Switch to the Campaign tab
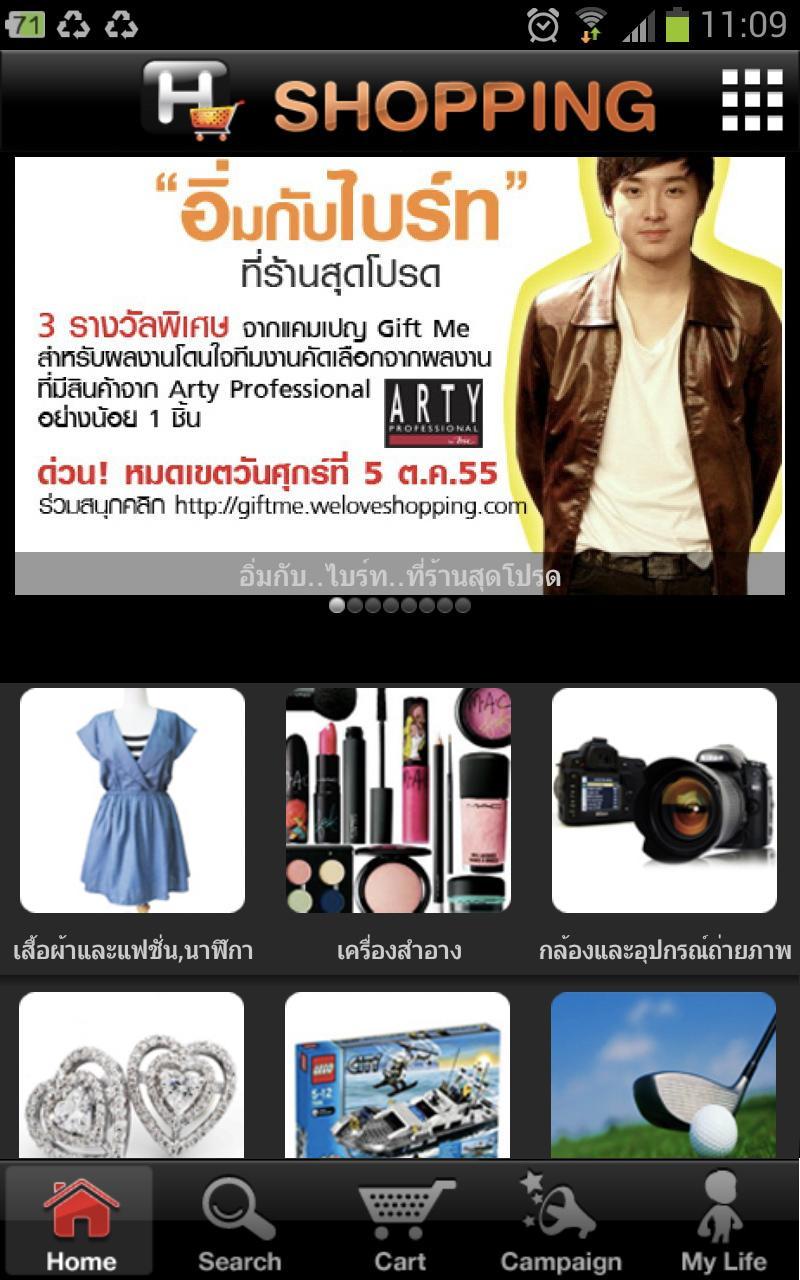Viewport: 800px width, 1280px height. (x=560, y=1222)
